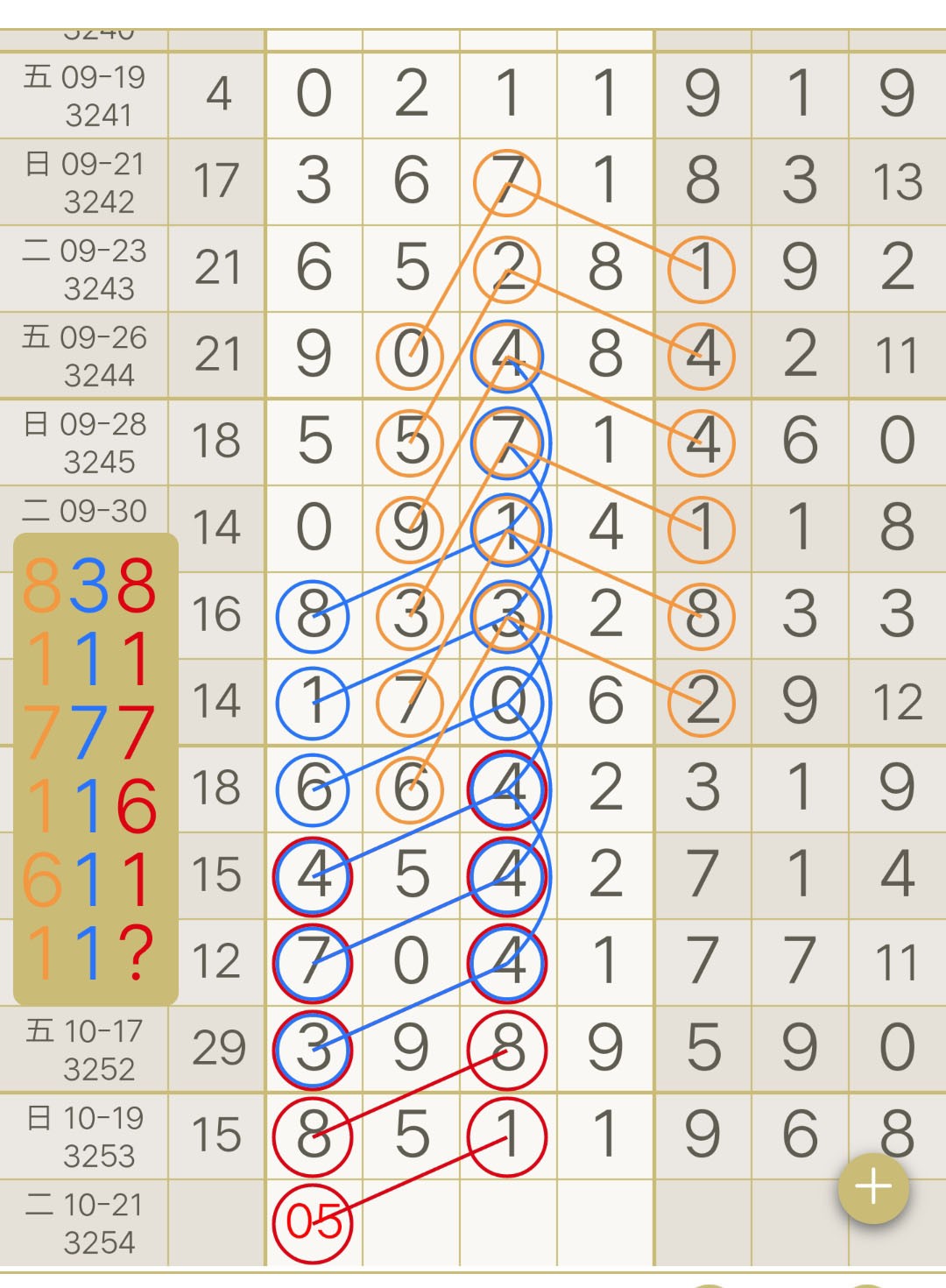Viewport: 946px width, 1288px height.
Task: Tap the floating plus button
Action: [x=873, y=1188]
